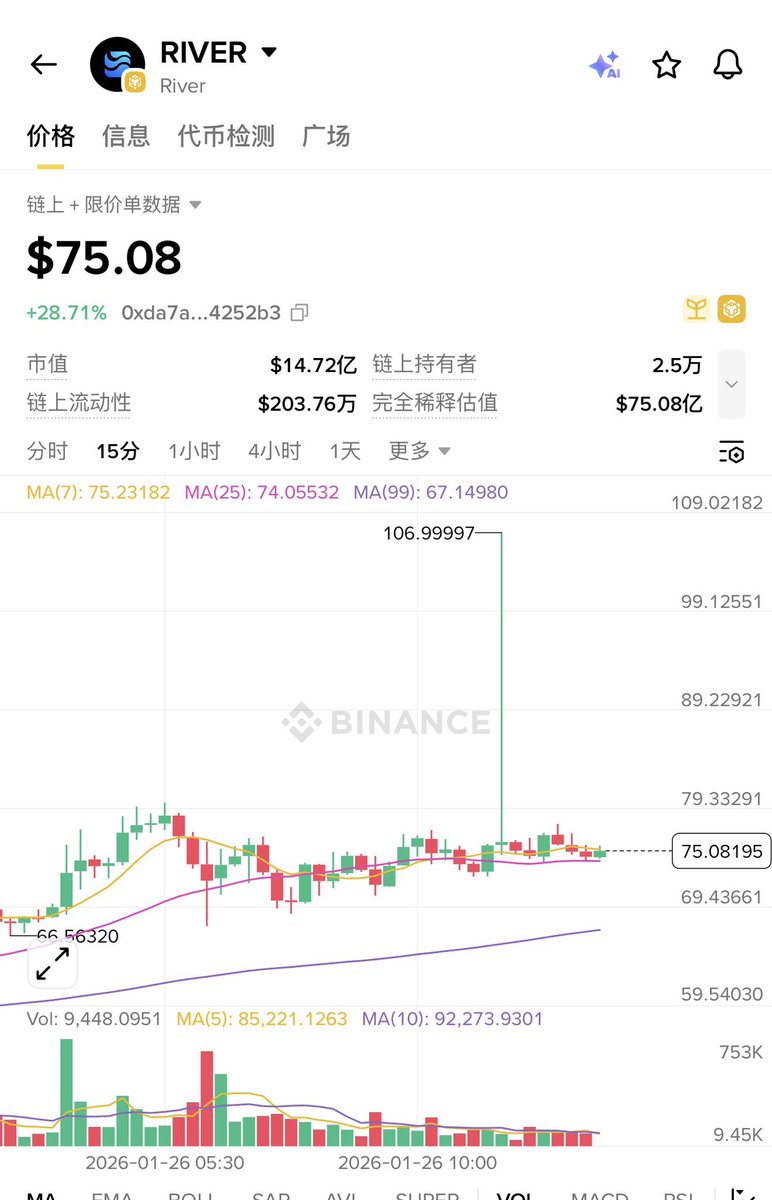This screenshot has width=772, height=1200.
Task: Open the 更多 intervals dropdown
Action: point(419,451)
